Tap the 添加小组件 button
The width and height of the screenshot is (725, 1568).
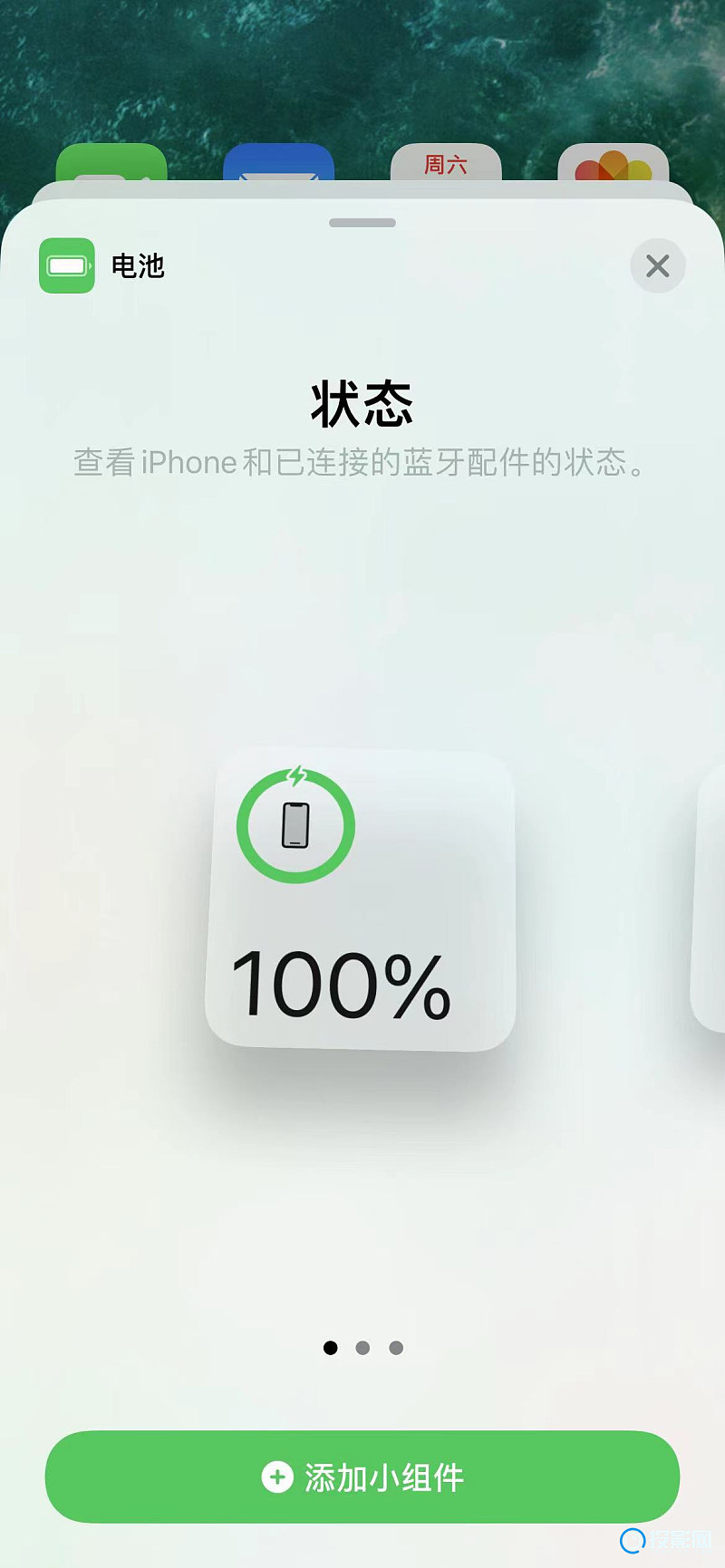(x=362, y=1477)
